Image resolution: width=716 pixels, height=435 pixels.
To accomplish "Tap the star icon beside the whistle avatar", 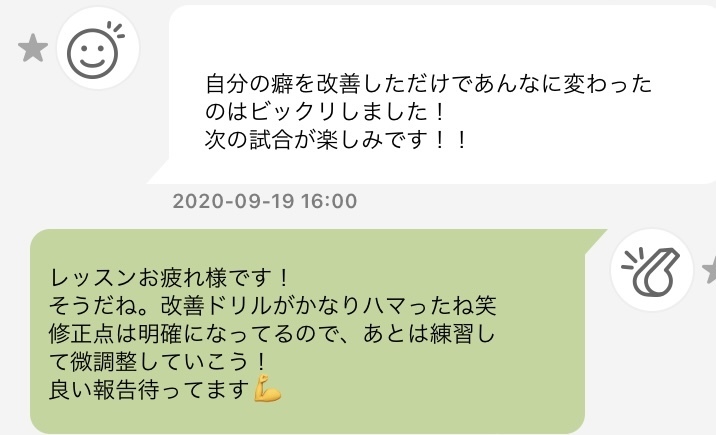I will click(x=709, y=268).
